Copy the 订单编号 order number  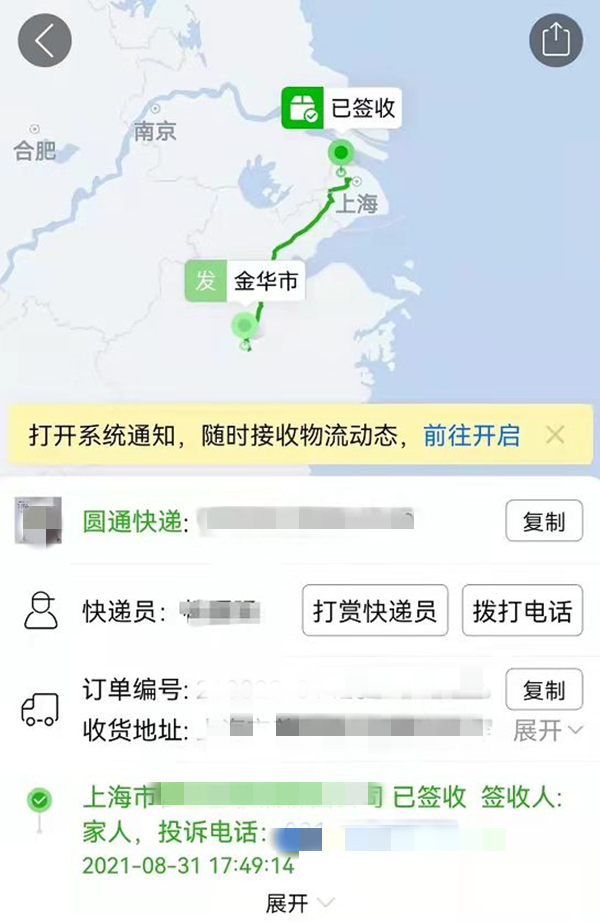(x=543, y=690)
